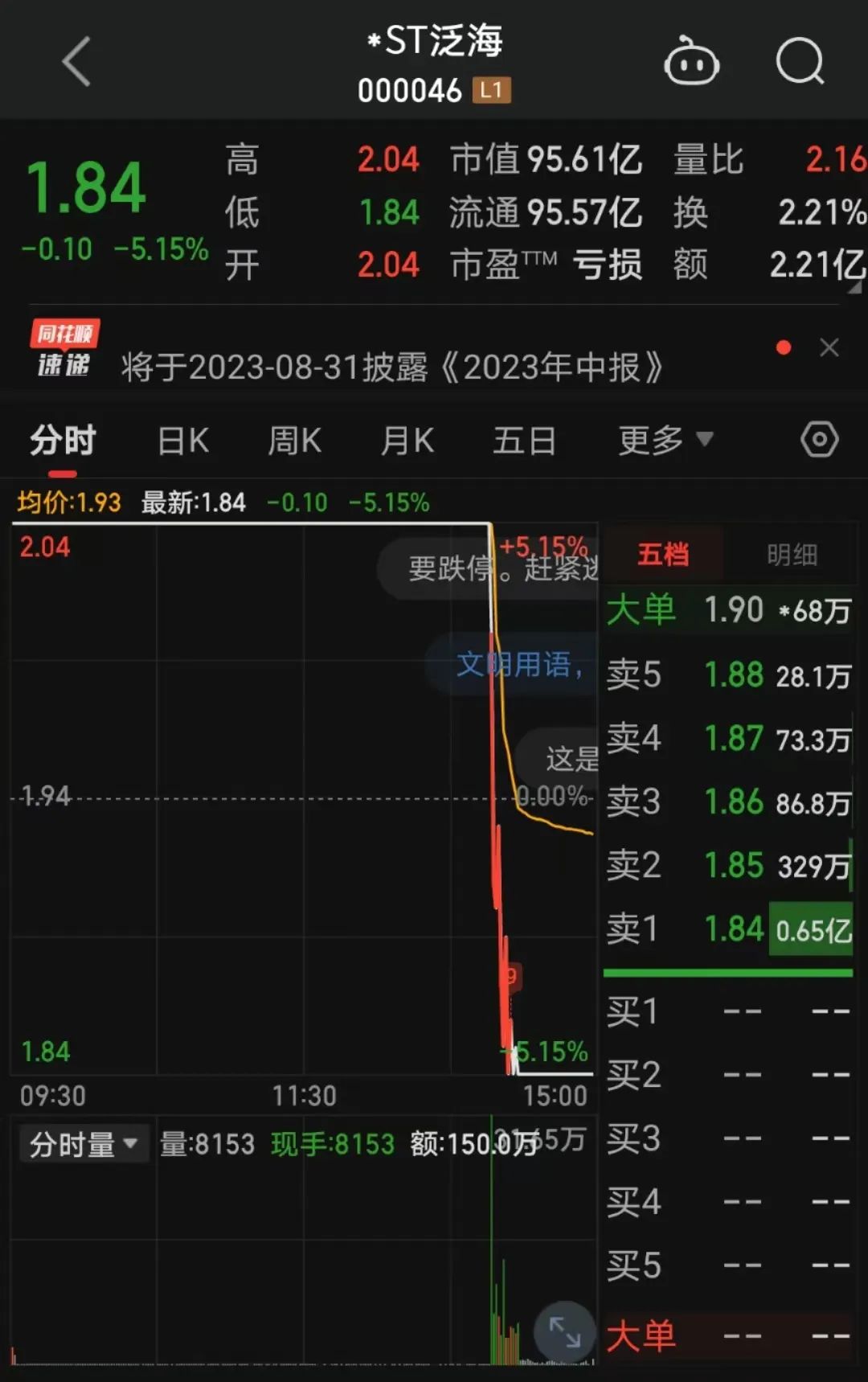Switch to the 日K chart tab
This screenshot has width=868, height=1382.
(x=182, y=440)
